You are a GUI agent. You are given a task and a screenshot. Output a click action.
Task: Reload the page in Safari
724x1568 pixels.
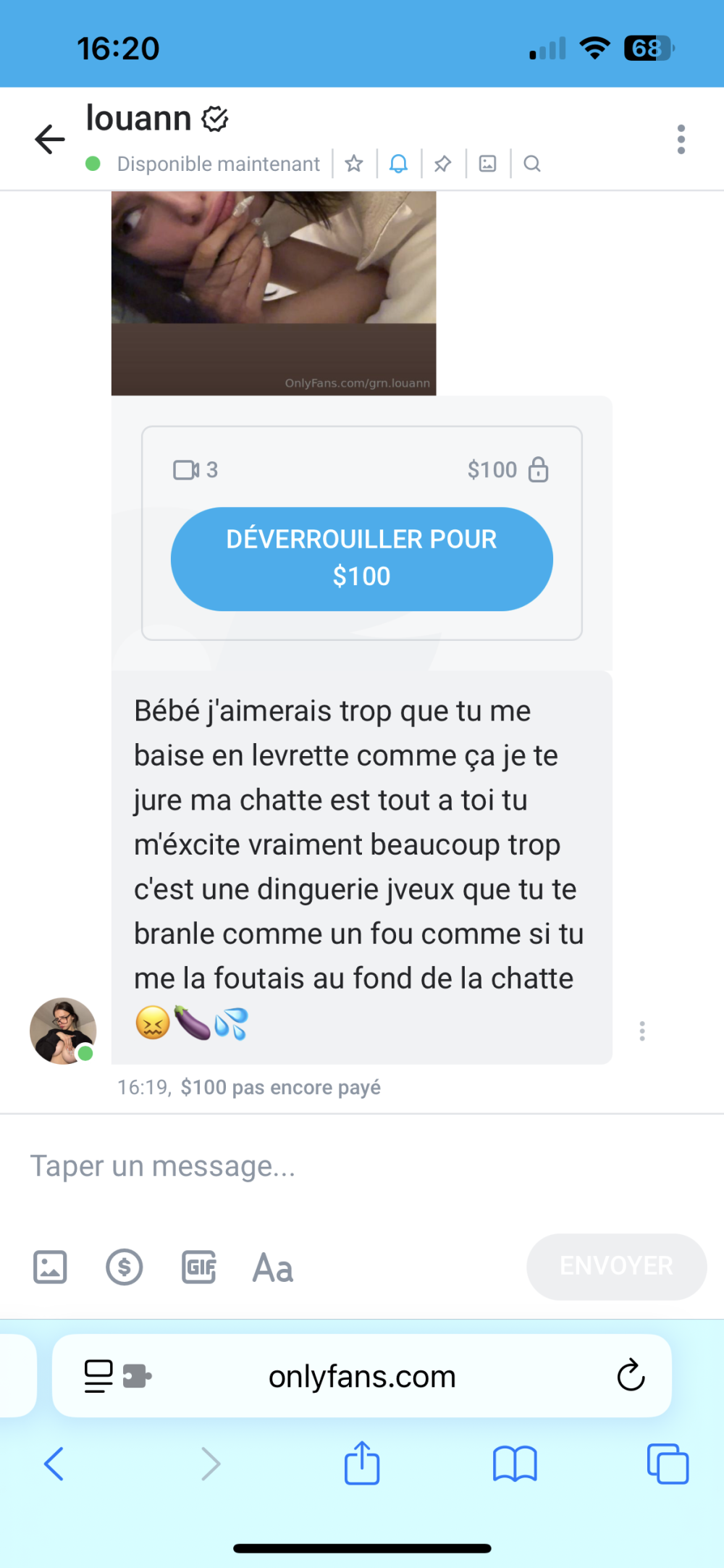(x=631, y=1375)
